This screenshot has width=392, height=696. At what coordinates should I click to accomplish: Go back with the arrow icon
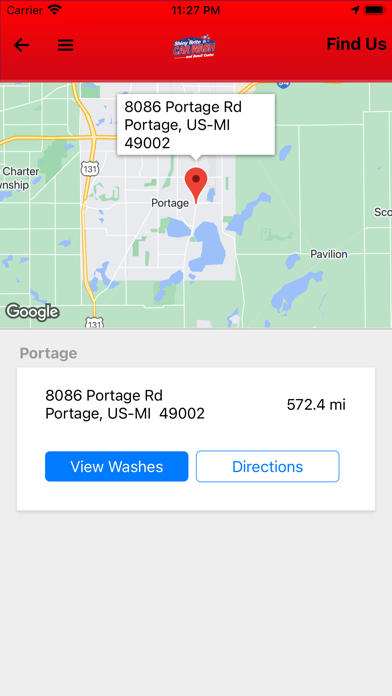(x=21, y=45)
